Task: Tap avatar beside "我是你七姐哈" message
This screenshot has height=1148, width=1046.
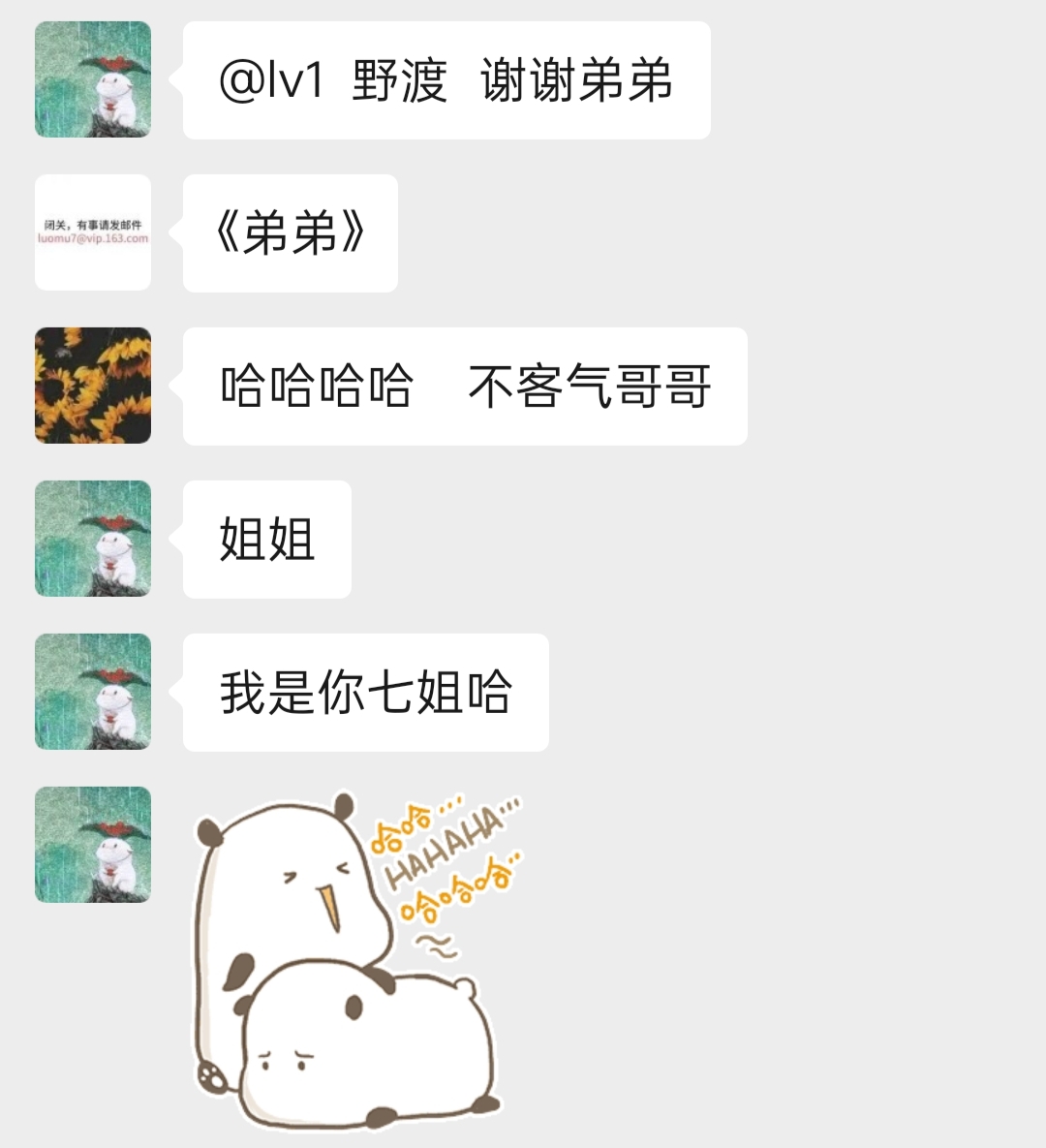Action: (x=93, y=692)
